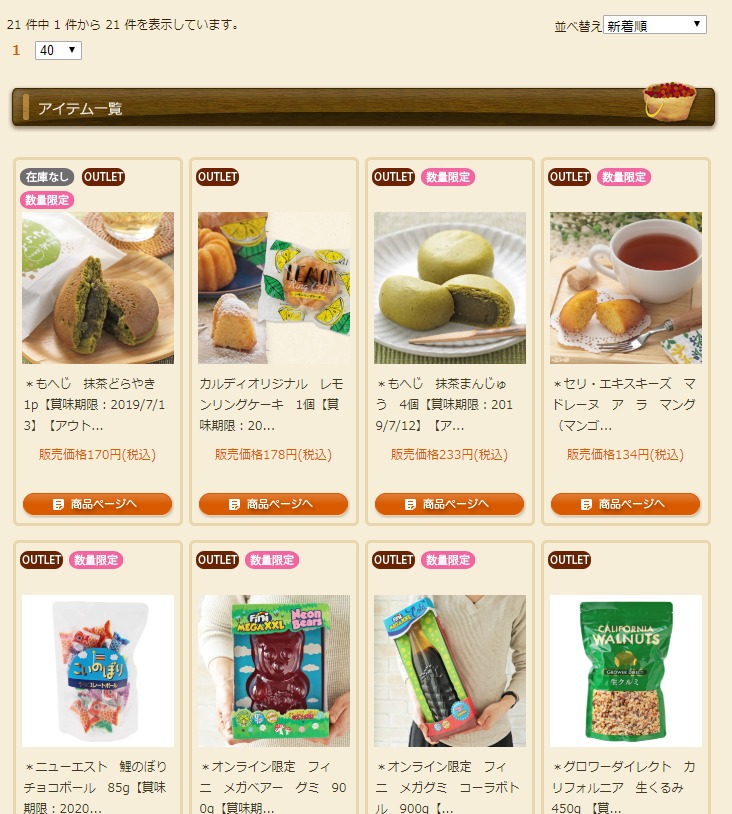Screen dimensions: 732x814
Task: Open the 鯉のぼりチョコボール product tile
Action: (98, 671)
